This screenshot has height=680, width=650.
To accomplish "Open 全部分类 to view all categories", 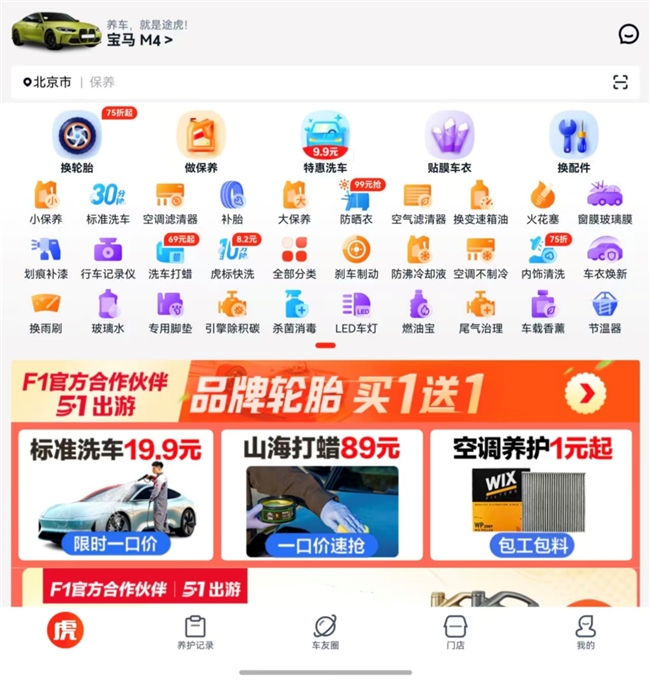I will tap(294, 257).
